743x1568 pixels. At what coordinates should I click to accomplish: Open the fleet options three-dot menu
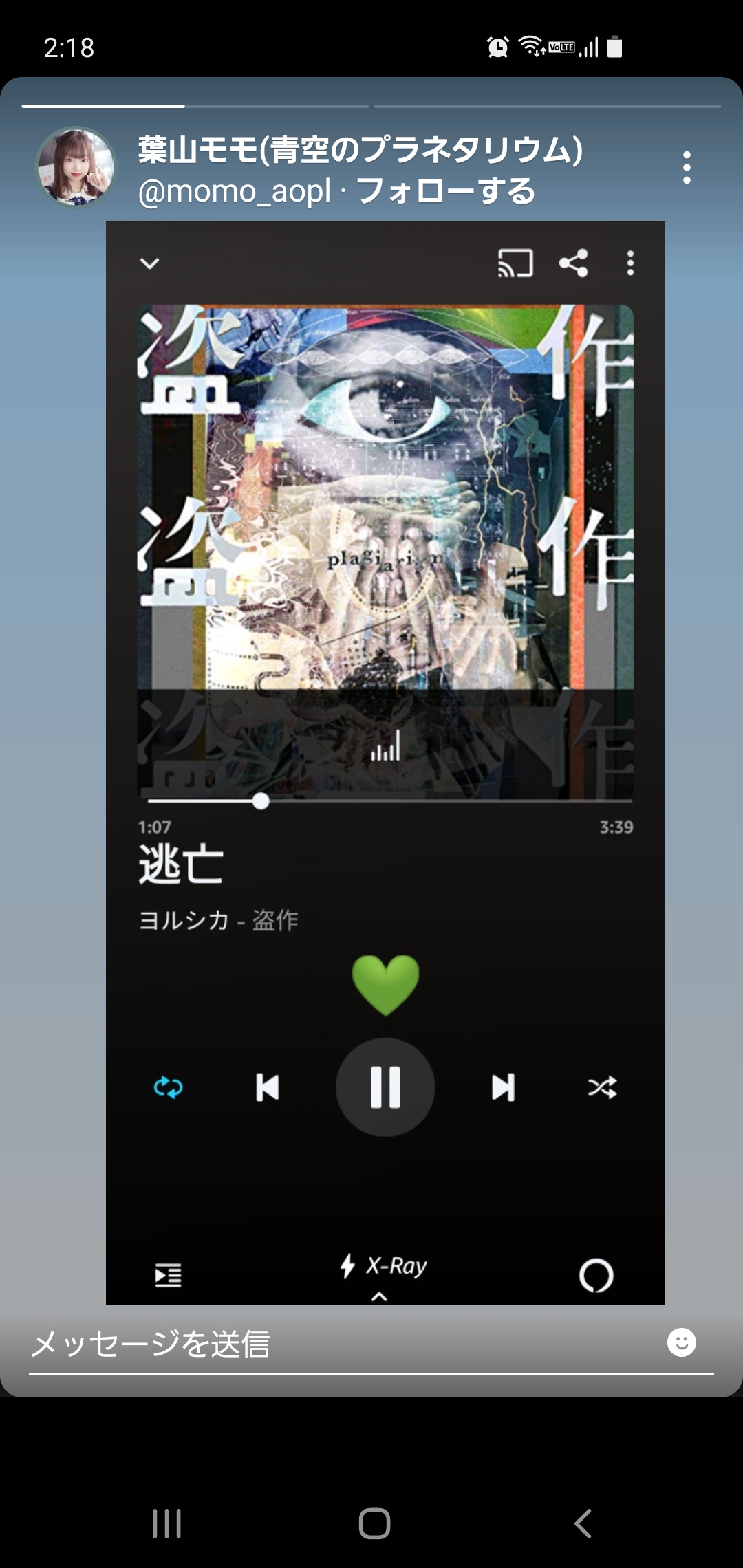[687, 168]
